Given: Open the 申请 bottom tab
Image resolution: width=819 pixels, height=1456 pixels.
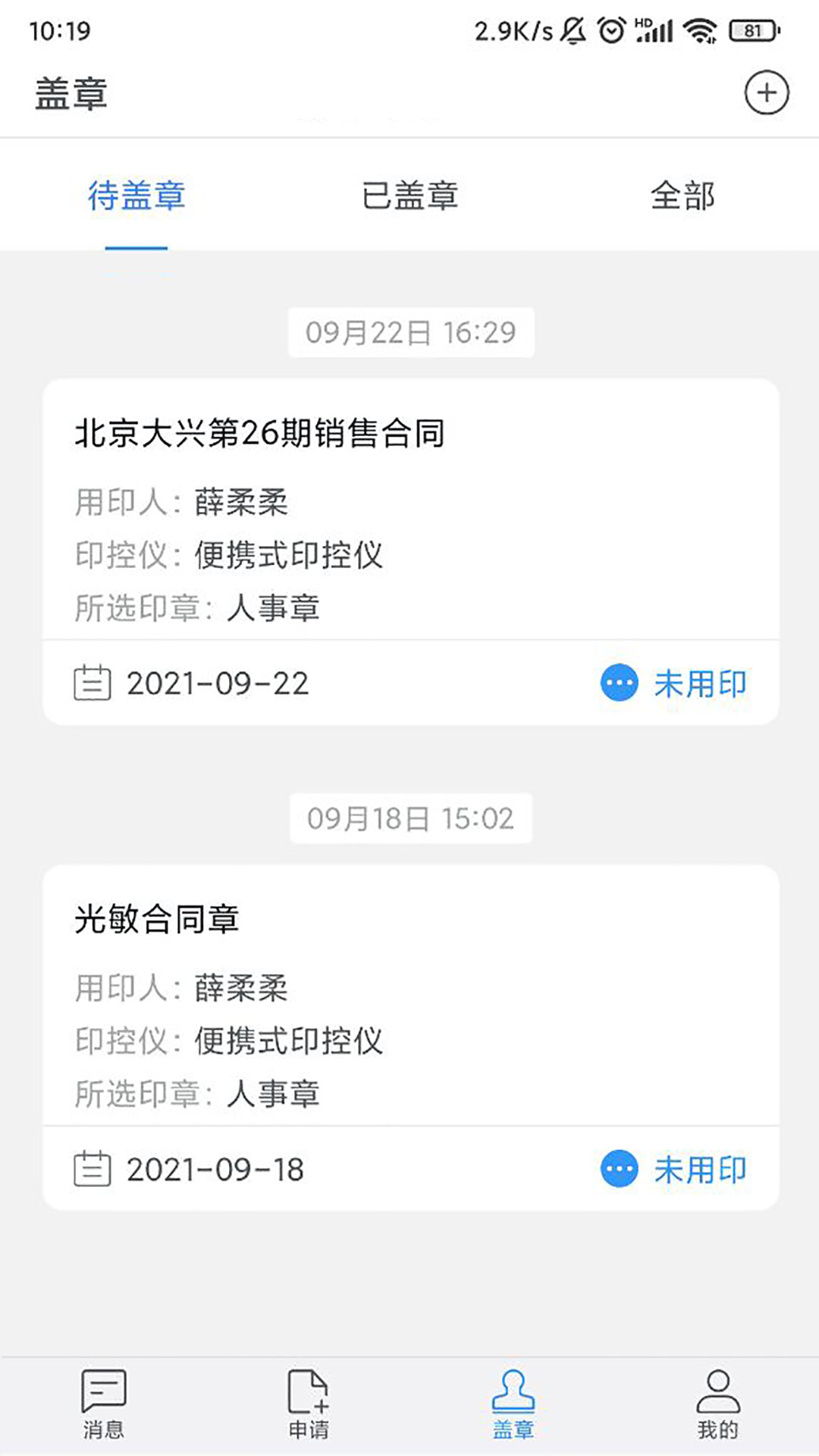Looking at the screenshot, I should pyautogui.click(x=308, y=1404).
